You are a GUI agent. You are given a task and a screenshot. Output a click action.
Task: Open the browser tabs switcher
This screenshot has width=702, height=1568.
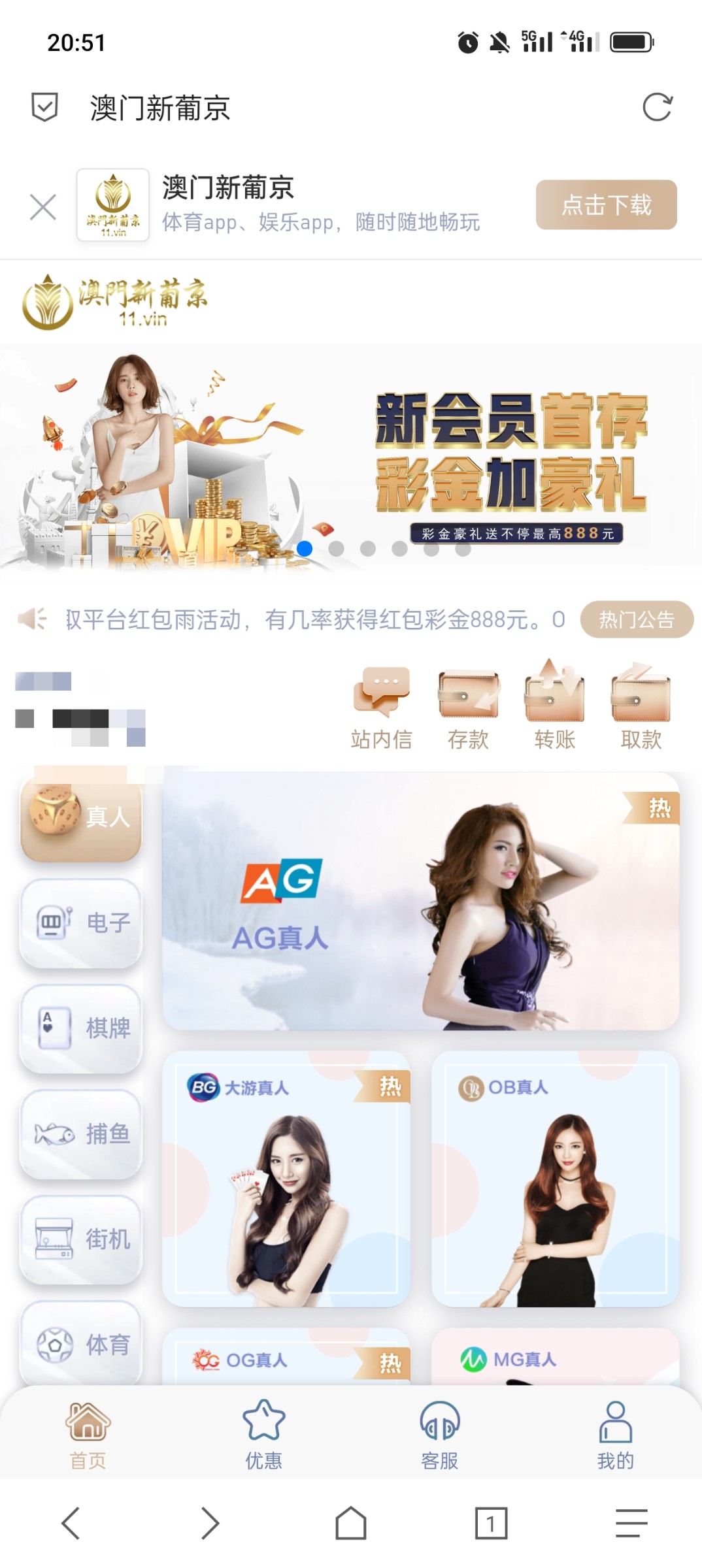click(x=491, y=1524)
